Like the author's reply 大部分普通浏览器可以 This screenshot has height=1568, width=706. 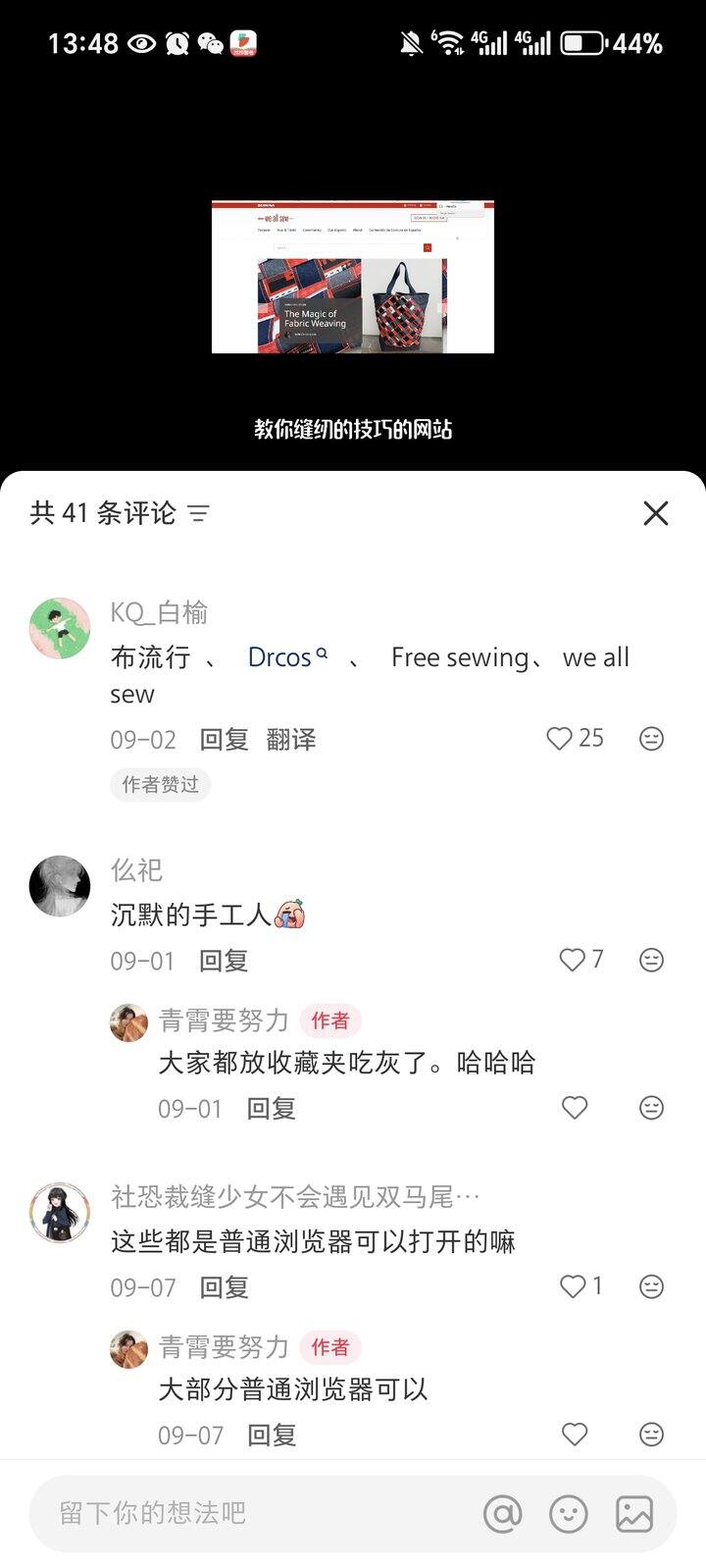click(575, 1435)
